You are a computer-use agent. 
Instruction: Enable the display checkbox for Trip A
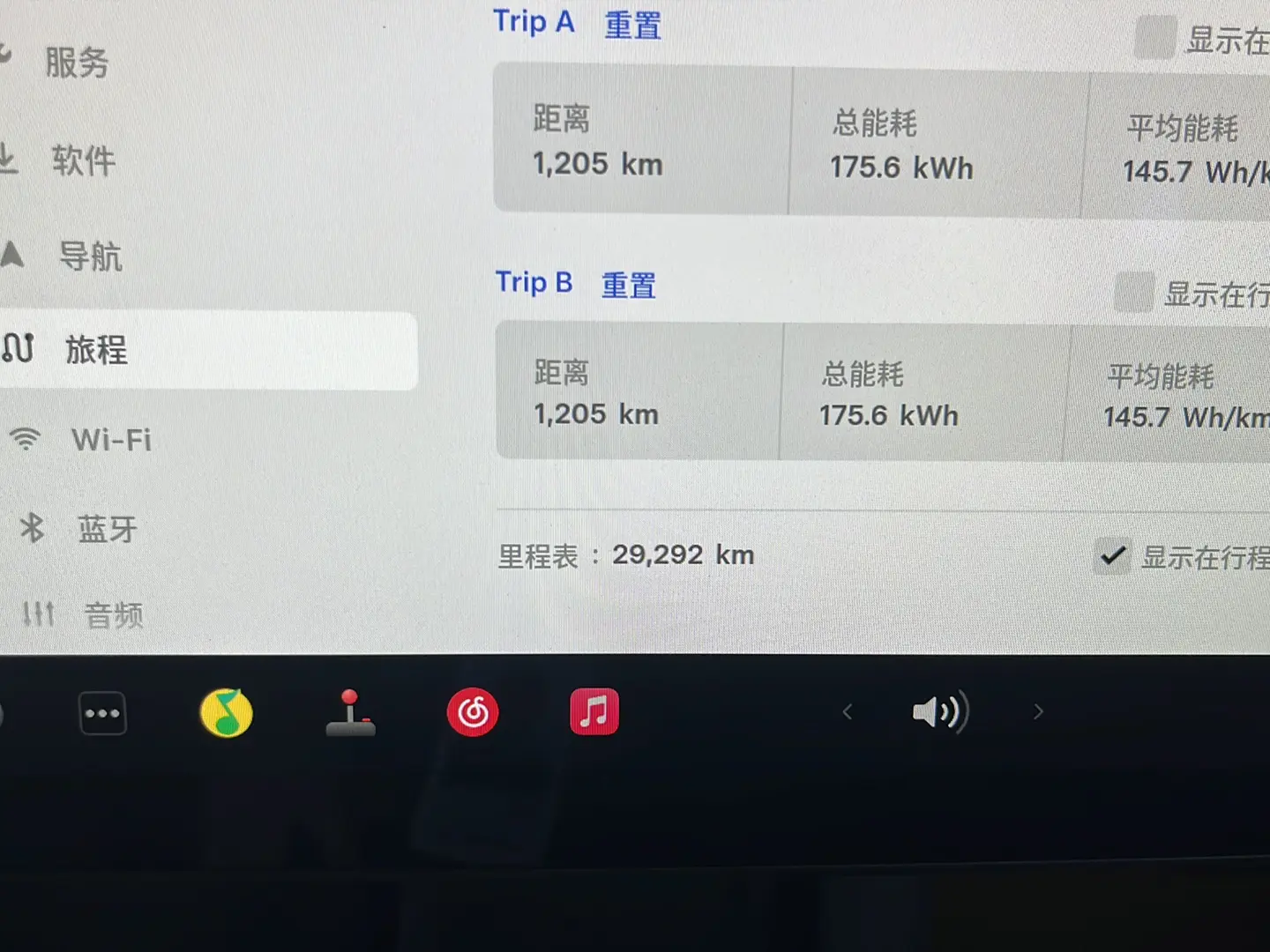1154,38
